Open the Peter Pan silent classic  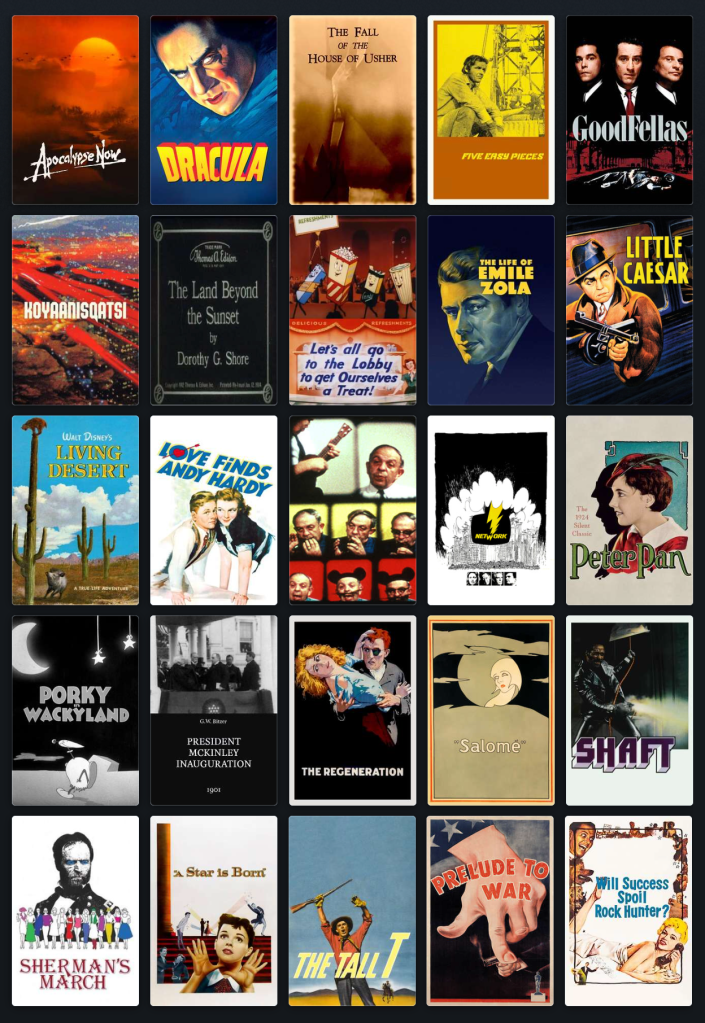(x=629, y=510)
